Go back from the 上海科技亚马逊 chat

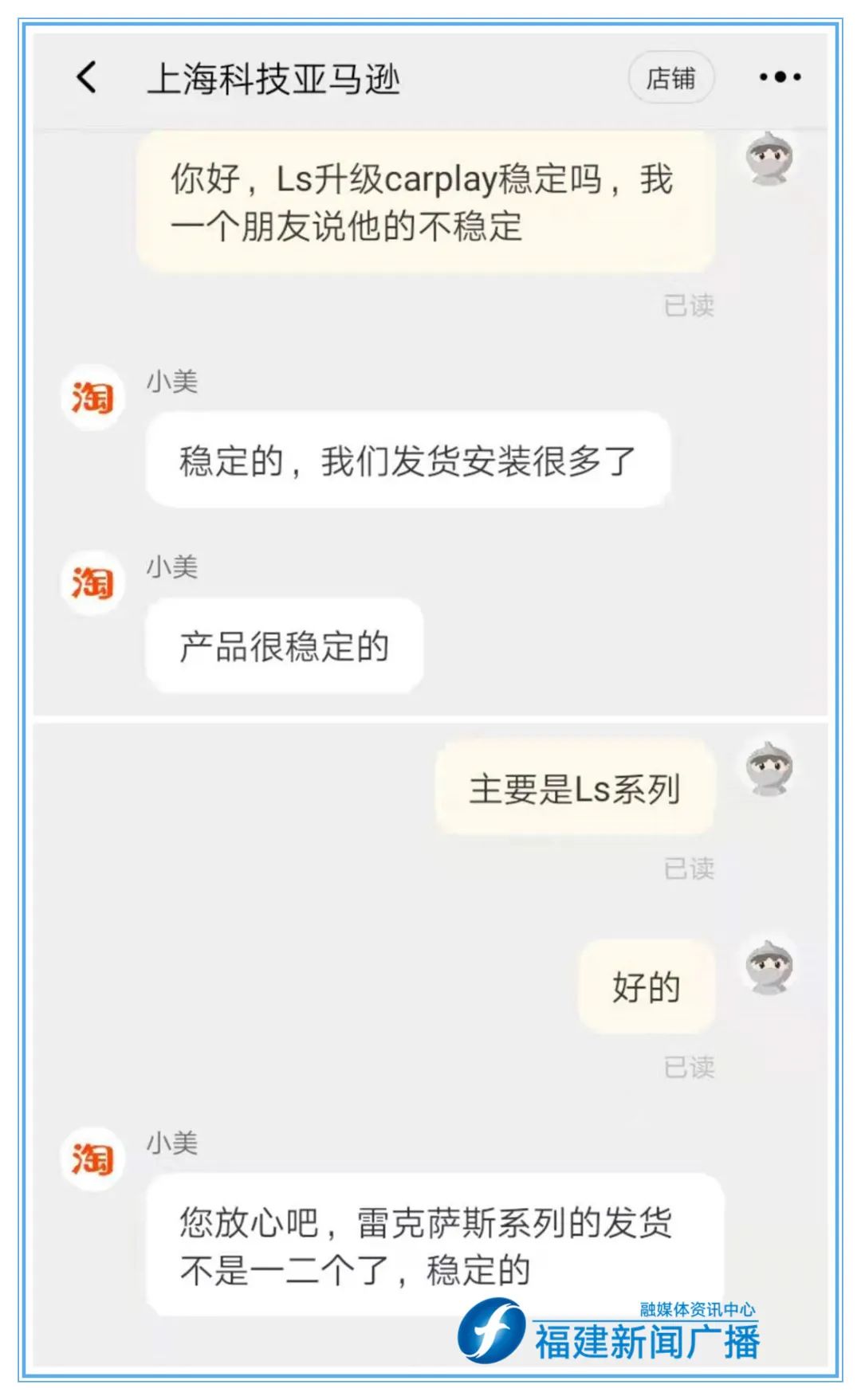click(x=87, y=78)
